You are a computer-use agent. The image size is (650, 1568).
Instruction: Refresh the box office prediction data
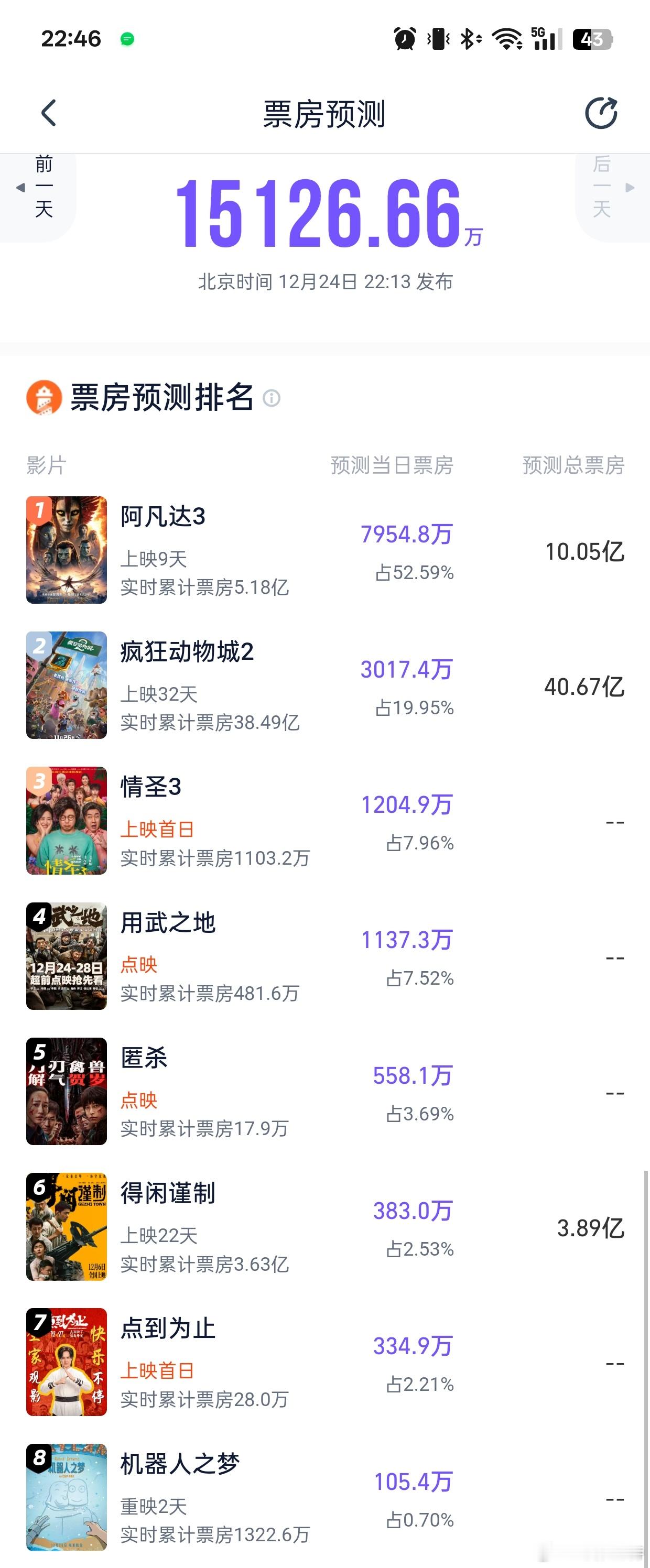[601, 113]
